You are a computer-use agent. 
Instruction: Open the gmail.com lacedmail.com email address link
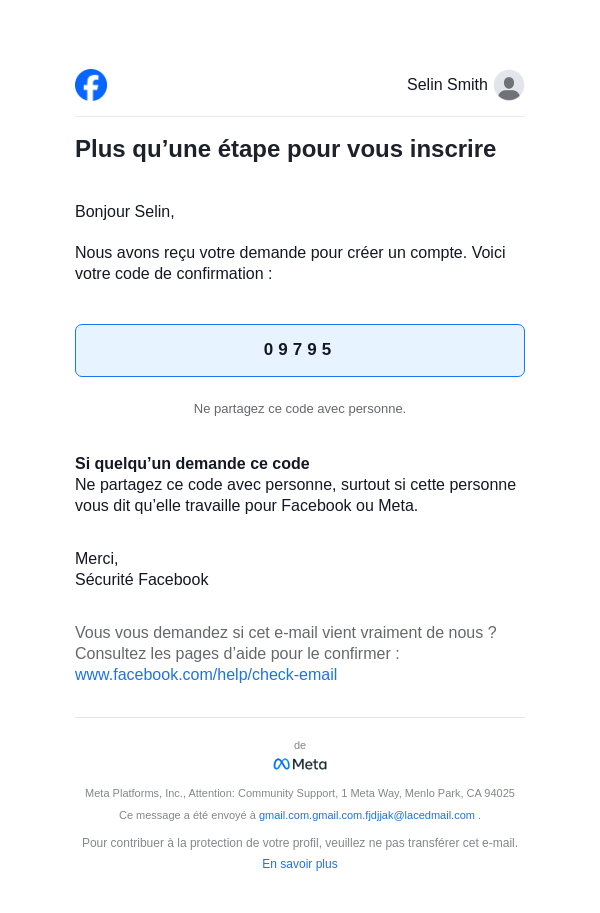coord(367,816)
